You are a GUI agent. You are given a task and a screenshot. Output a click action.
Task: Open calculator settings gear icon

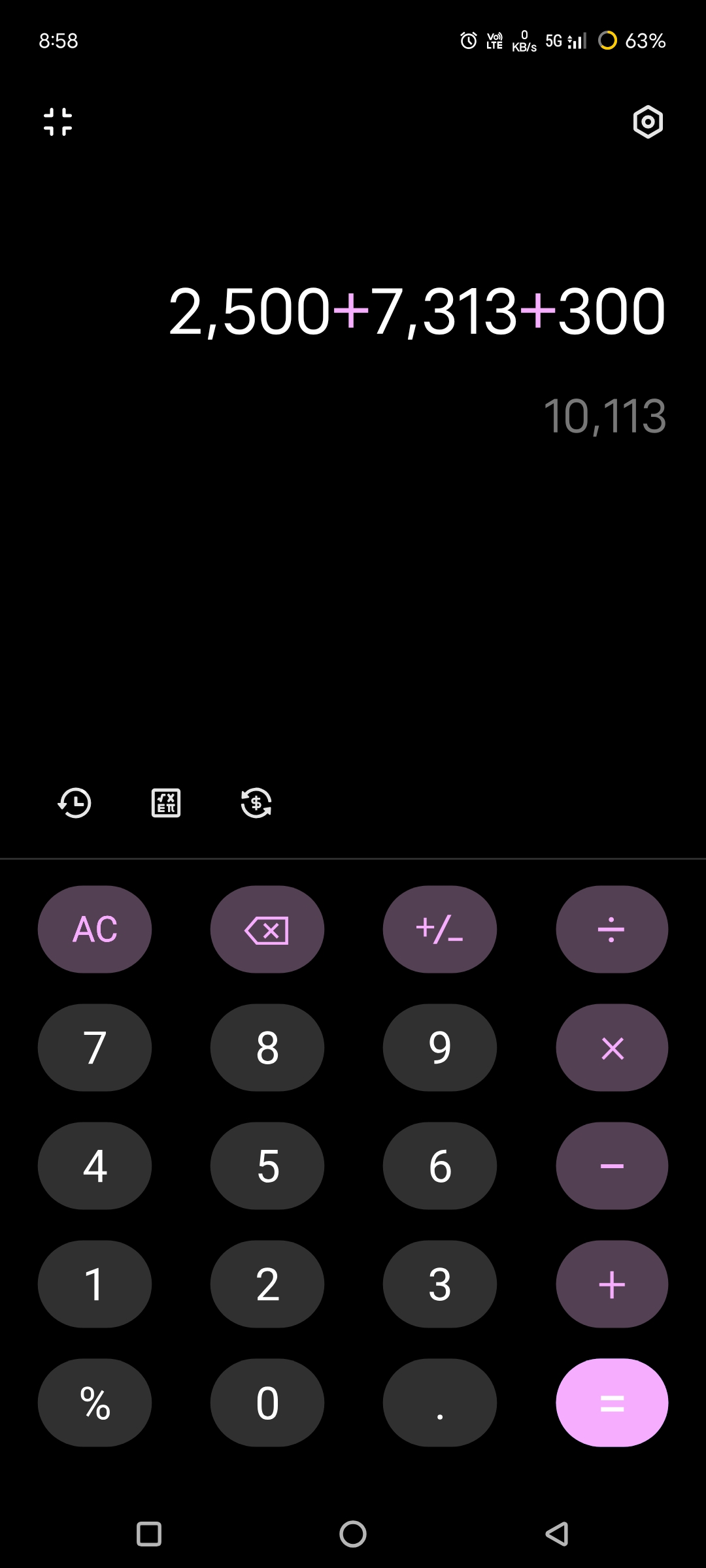pyautogui.click(x=648, y=122)
